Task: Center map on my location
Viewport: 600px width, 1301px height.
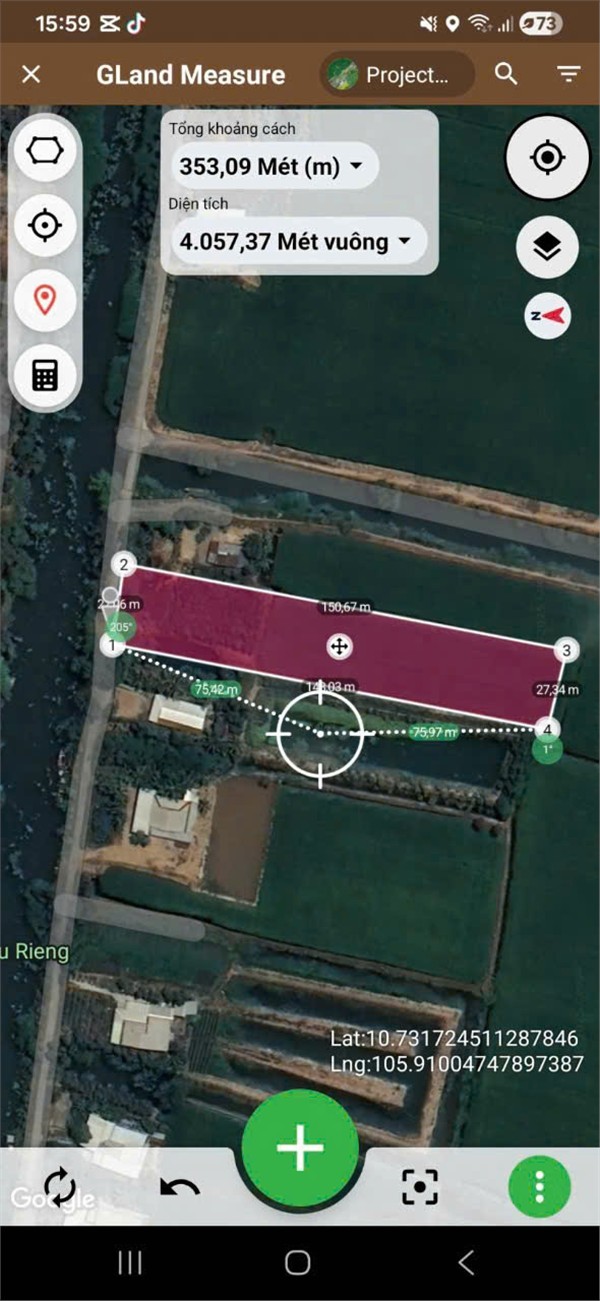Action: pos(546,158)
